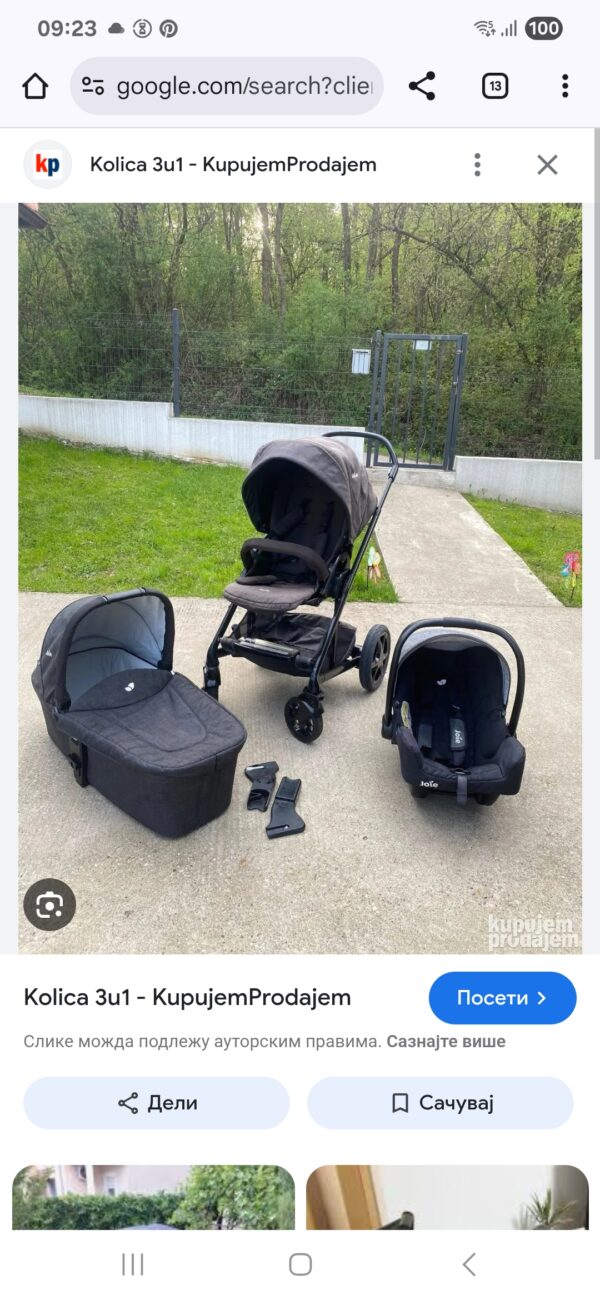Share page from browser toolbar

pos(422,86)
